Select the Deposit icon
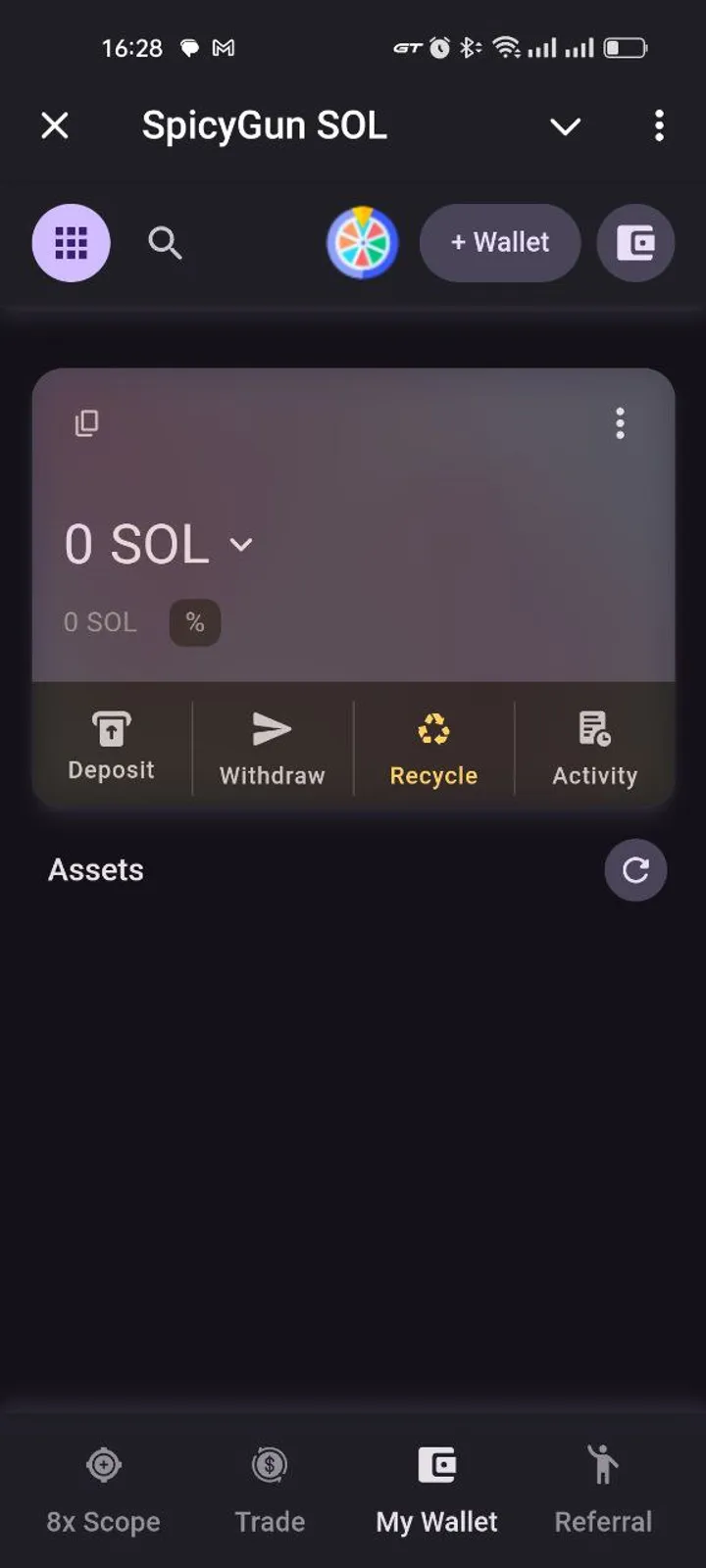 click(x=111, y=745)
